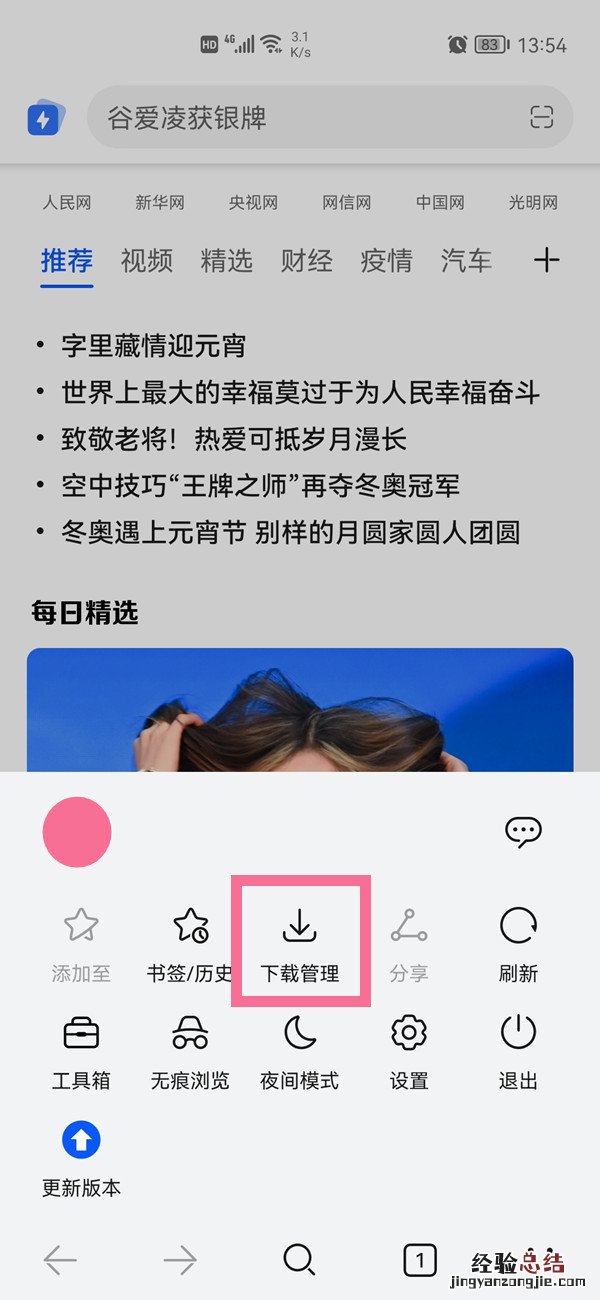This screenshot has width=600, height=1300.
Task: Open the tab switcher showing 1
Action: pos(420,1260)
